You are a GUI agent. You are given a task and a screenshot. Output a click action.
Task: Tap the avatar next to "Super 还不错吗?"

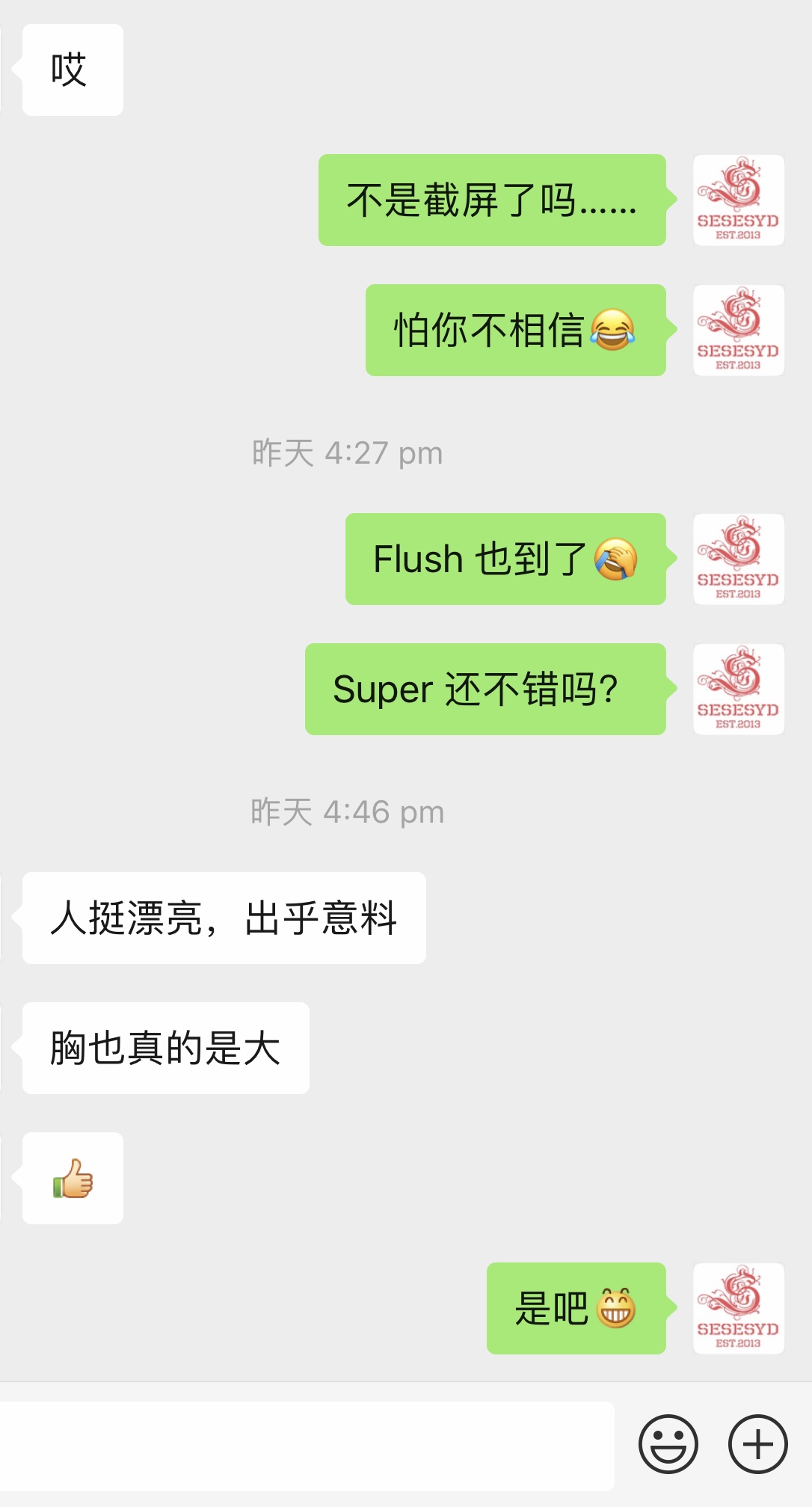point(738,689)
